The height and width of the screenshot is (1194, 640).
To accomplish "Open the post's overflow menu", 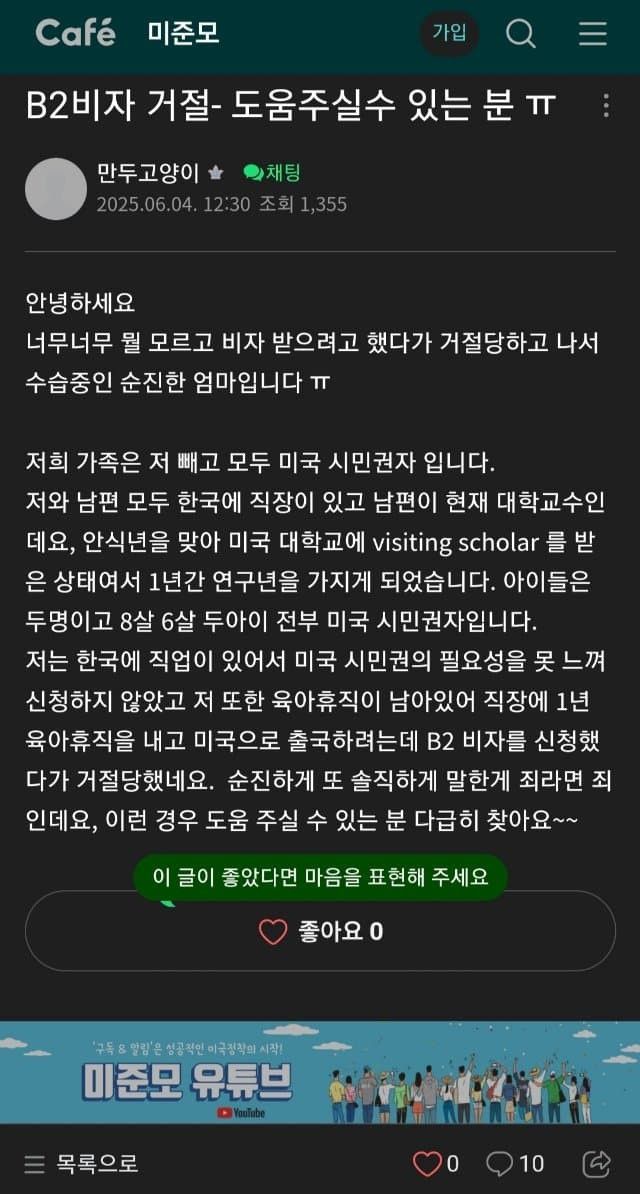I will tap(606, 106).
